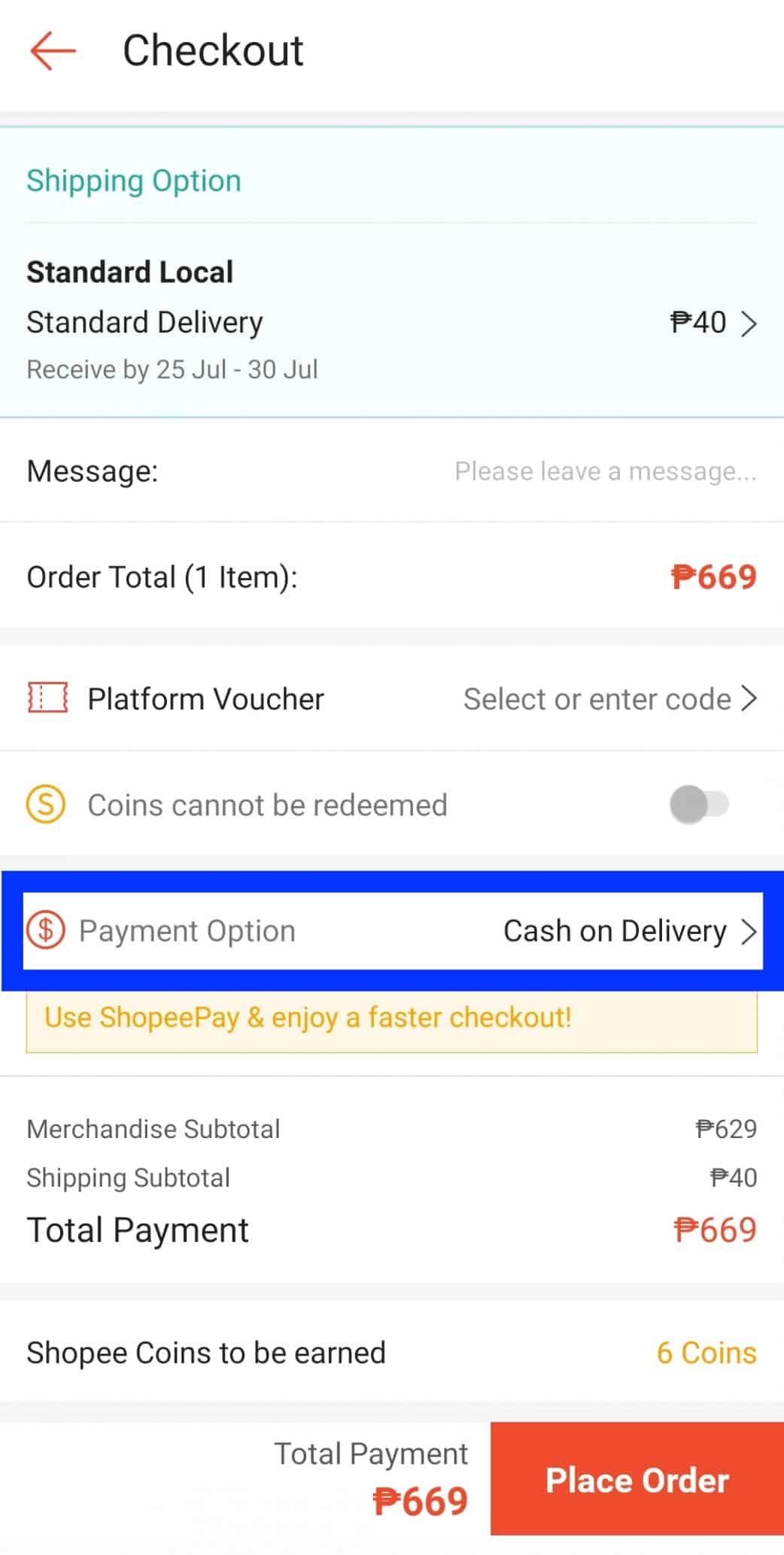Open Platform Voucher selection
The image size is (784, 1555).
391,699
